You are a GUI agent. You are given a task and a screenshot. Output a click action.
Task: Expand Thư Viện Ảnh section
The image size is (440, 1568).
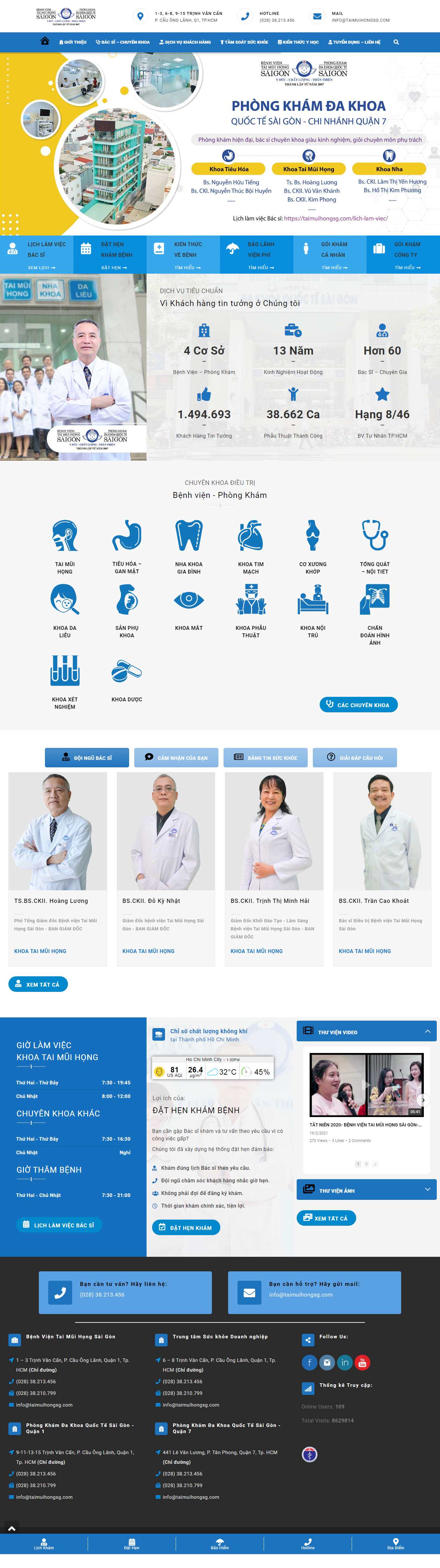pos(366,1190)
